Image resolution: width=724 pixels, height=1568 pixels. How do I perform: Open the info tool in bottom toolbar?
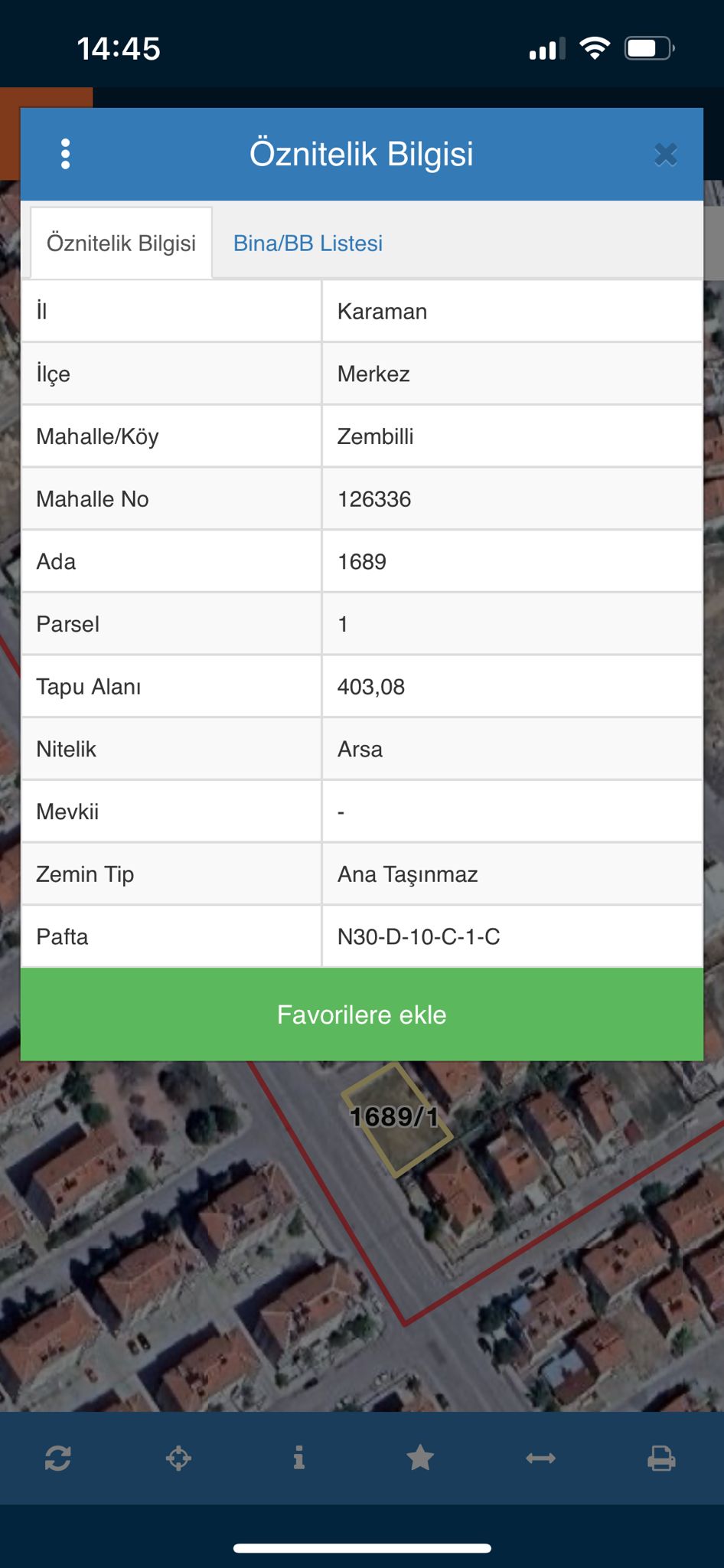pyautogui.click(x=298, y=1457)
